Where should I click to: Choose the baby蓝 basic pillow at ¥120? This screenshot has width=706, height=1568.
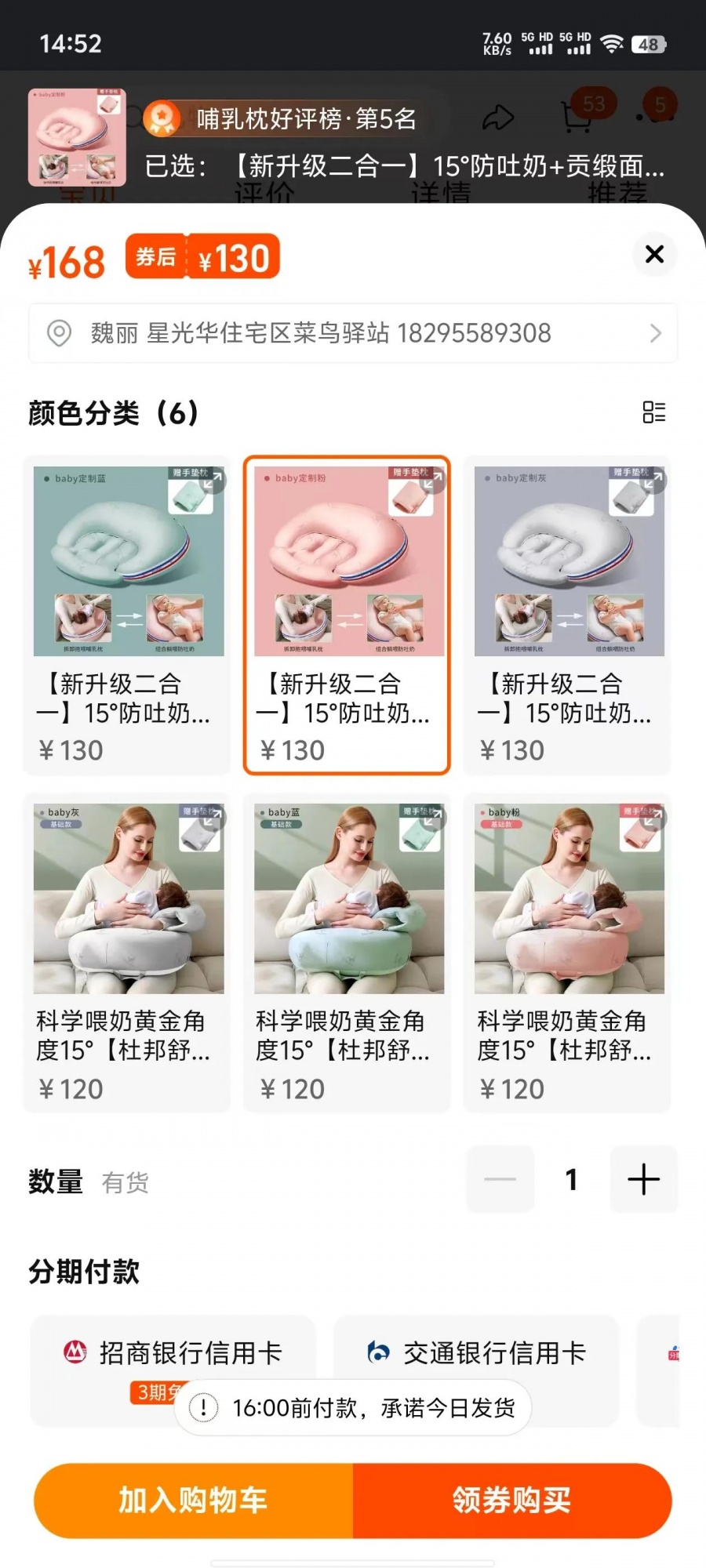[x=347, y=953]
